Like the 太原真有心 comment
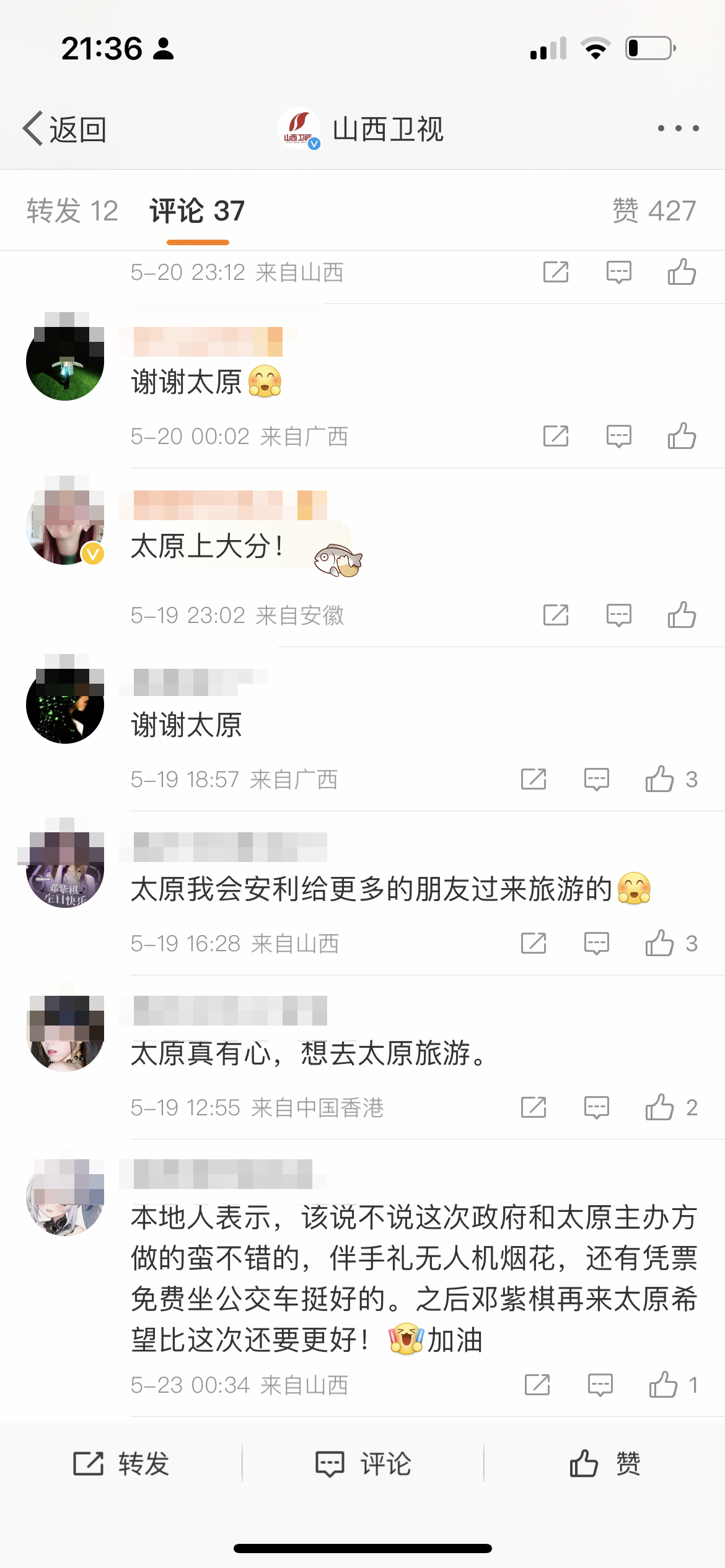 tap(660, 1107)
